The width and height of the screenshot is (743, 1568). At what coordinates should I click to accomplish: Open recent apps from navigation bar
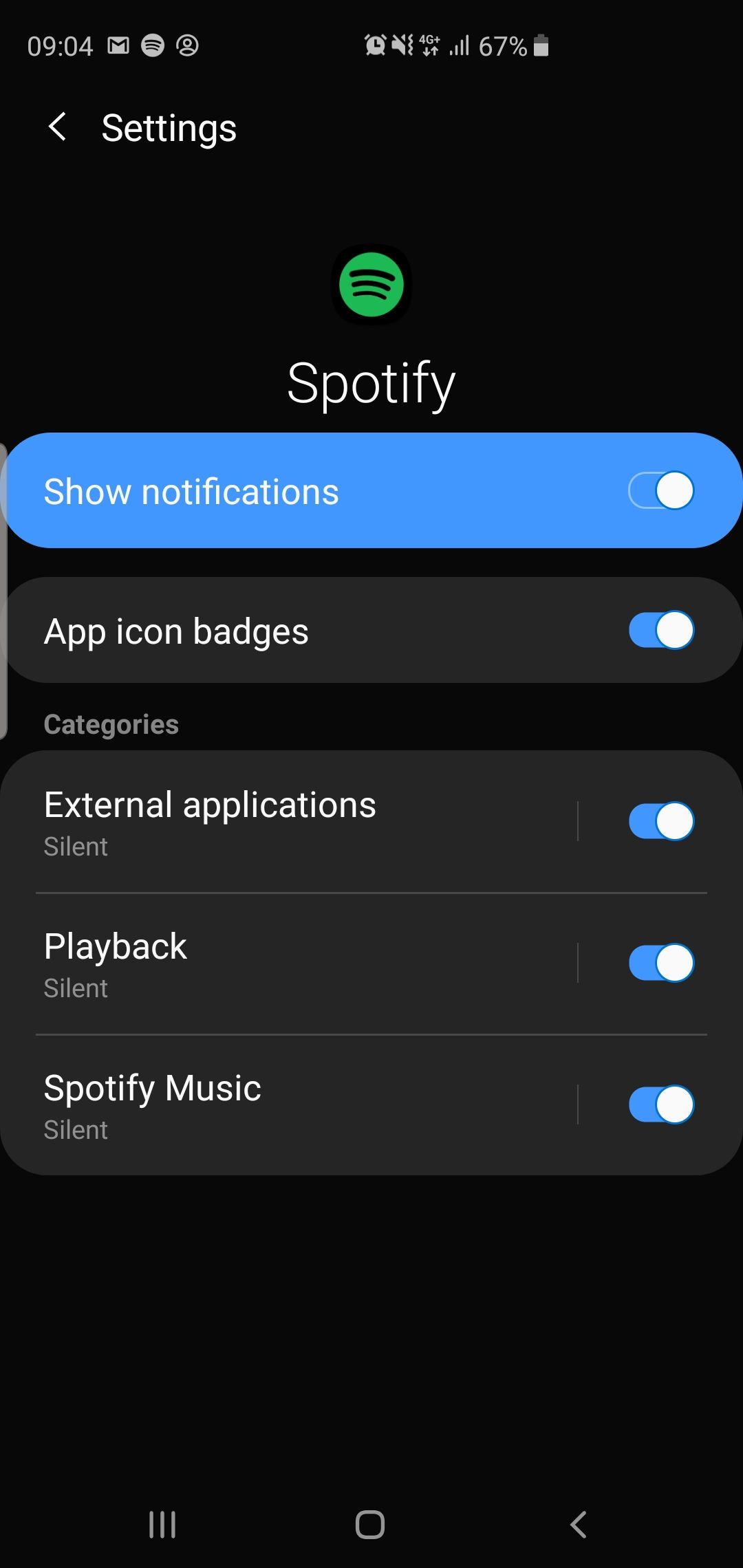[x=162, y=1525]
